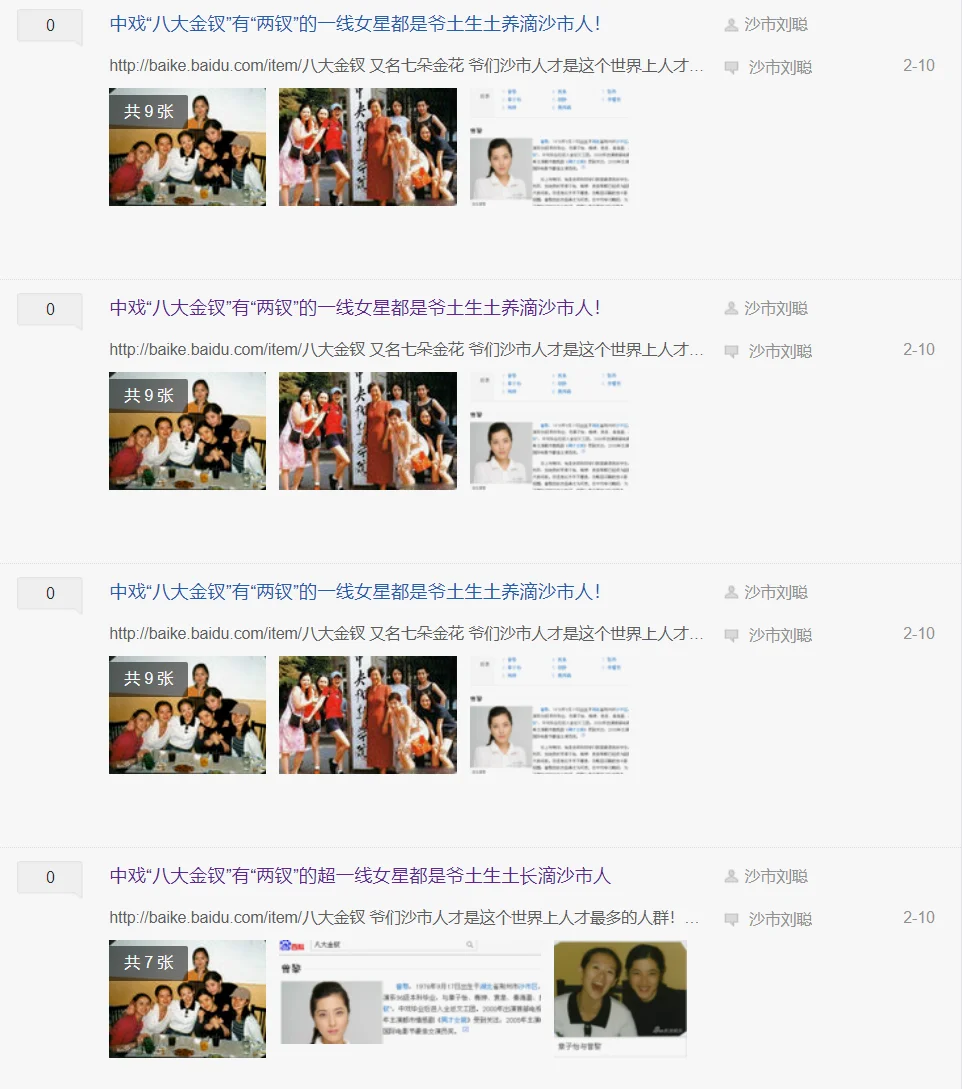Open last replier 沙市刘聪 on 超一线女星 thread
This screenshot has width=962, height=1089.
tap(780, 919)
